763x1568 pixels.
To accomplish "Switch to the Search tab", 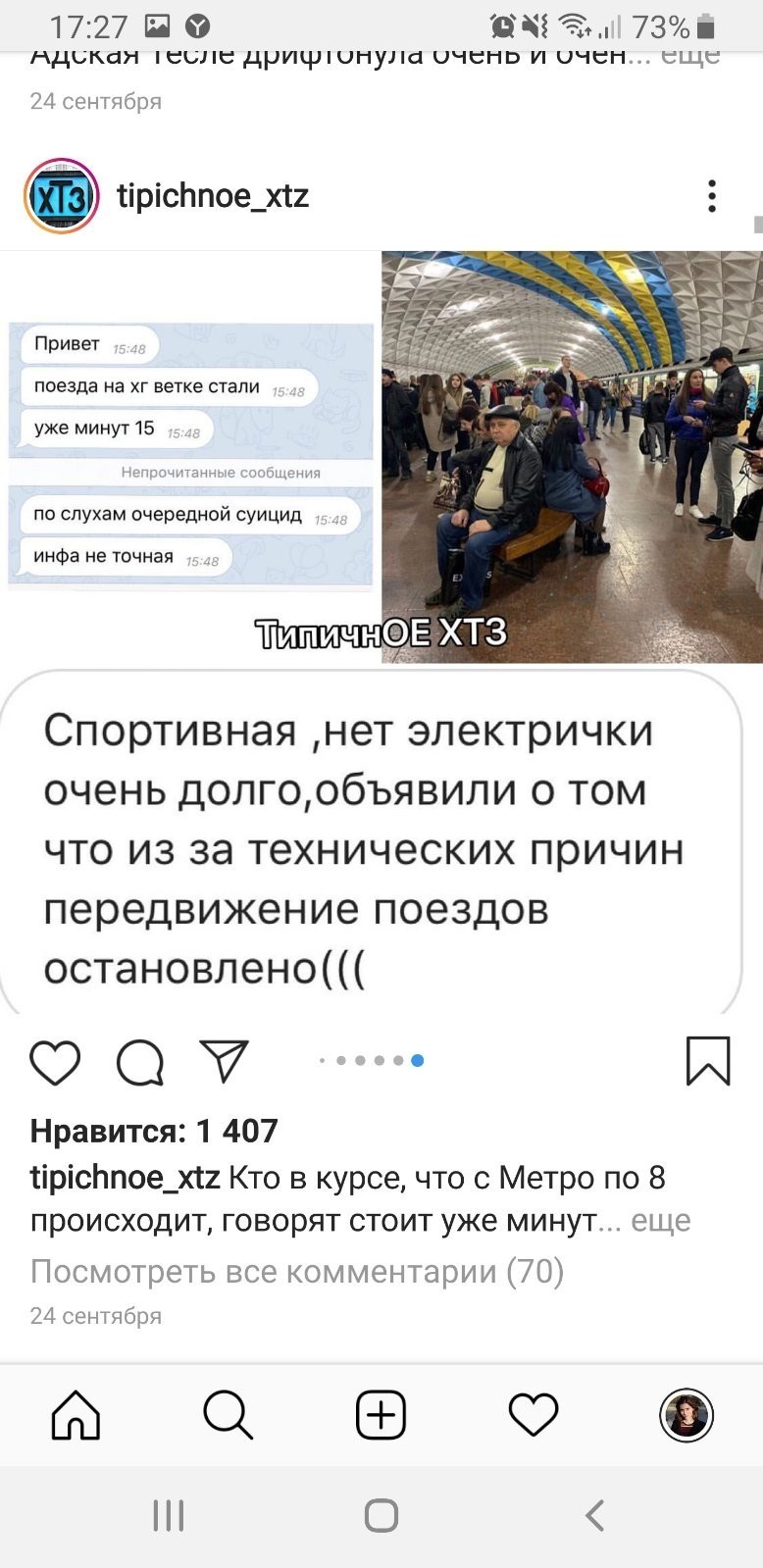I will (x=228, y=1415).
